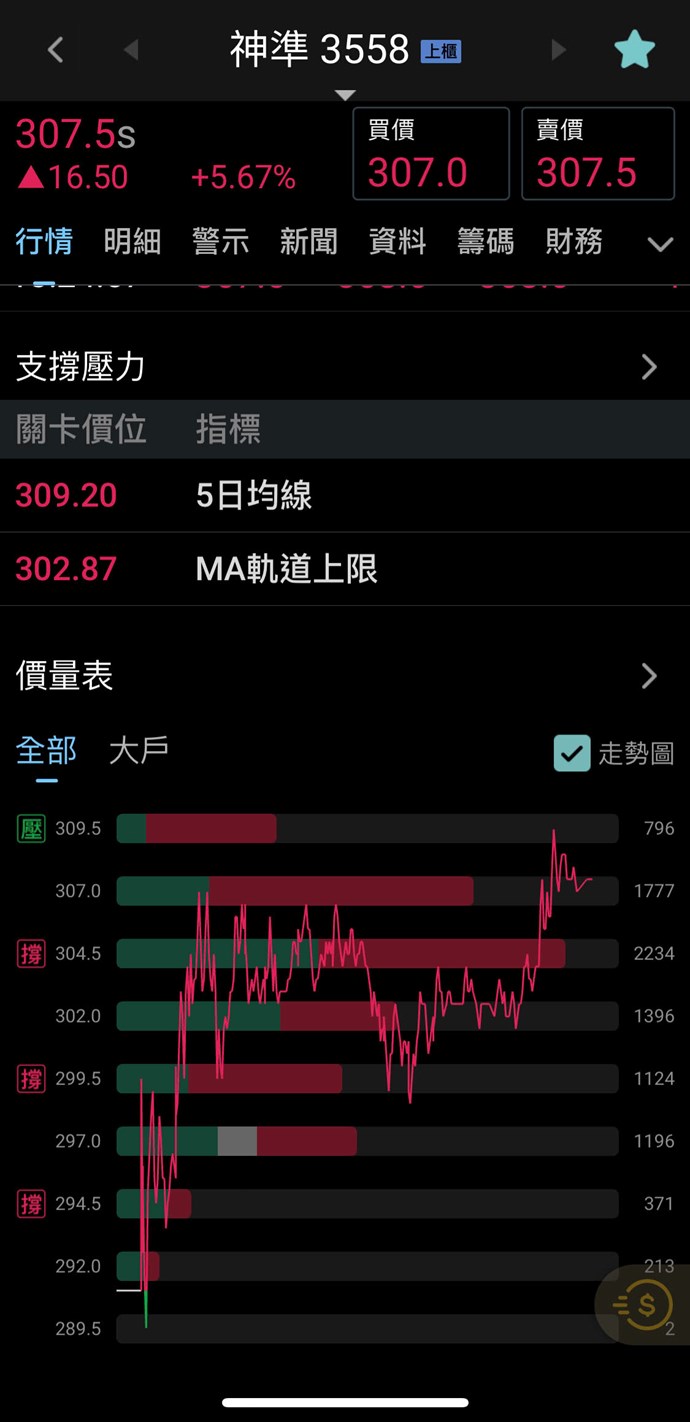Tap the 買價 307.0 box

(431, 154)
